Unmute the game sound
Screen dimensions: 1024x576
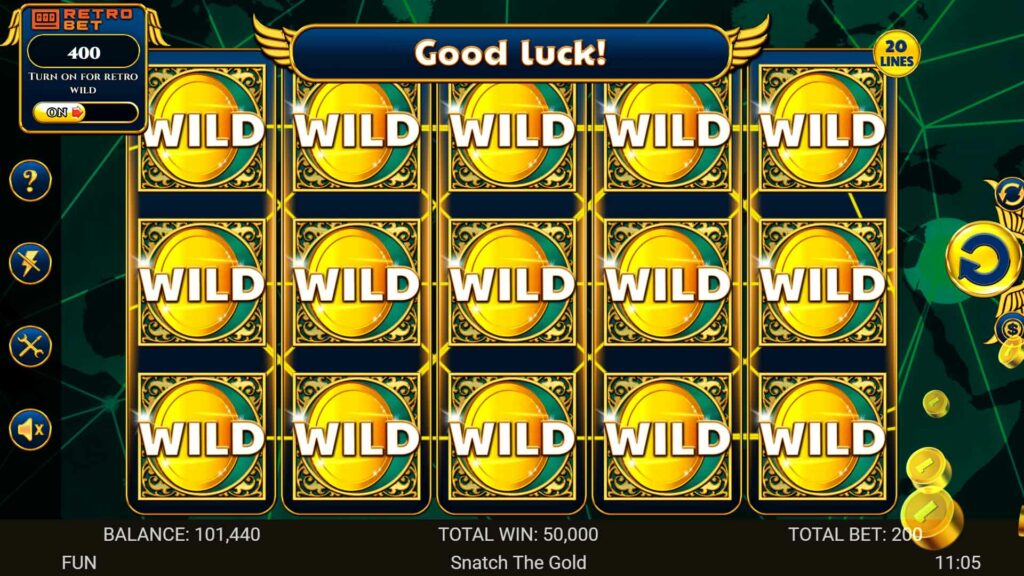click(x=30, y=430)
